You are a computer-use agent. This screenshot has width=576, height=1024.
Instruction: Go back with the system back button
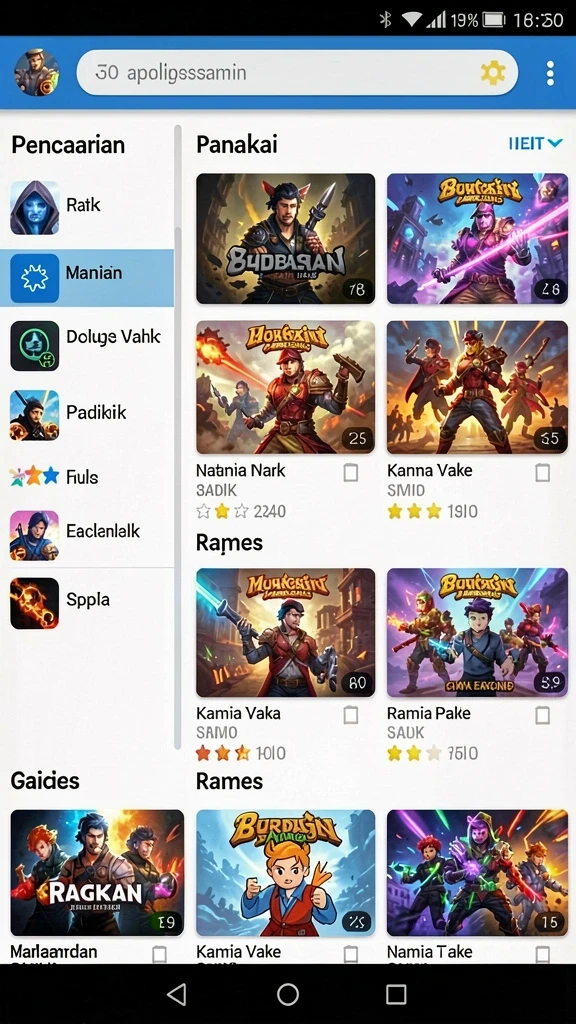coord(176,994)
